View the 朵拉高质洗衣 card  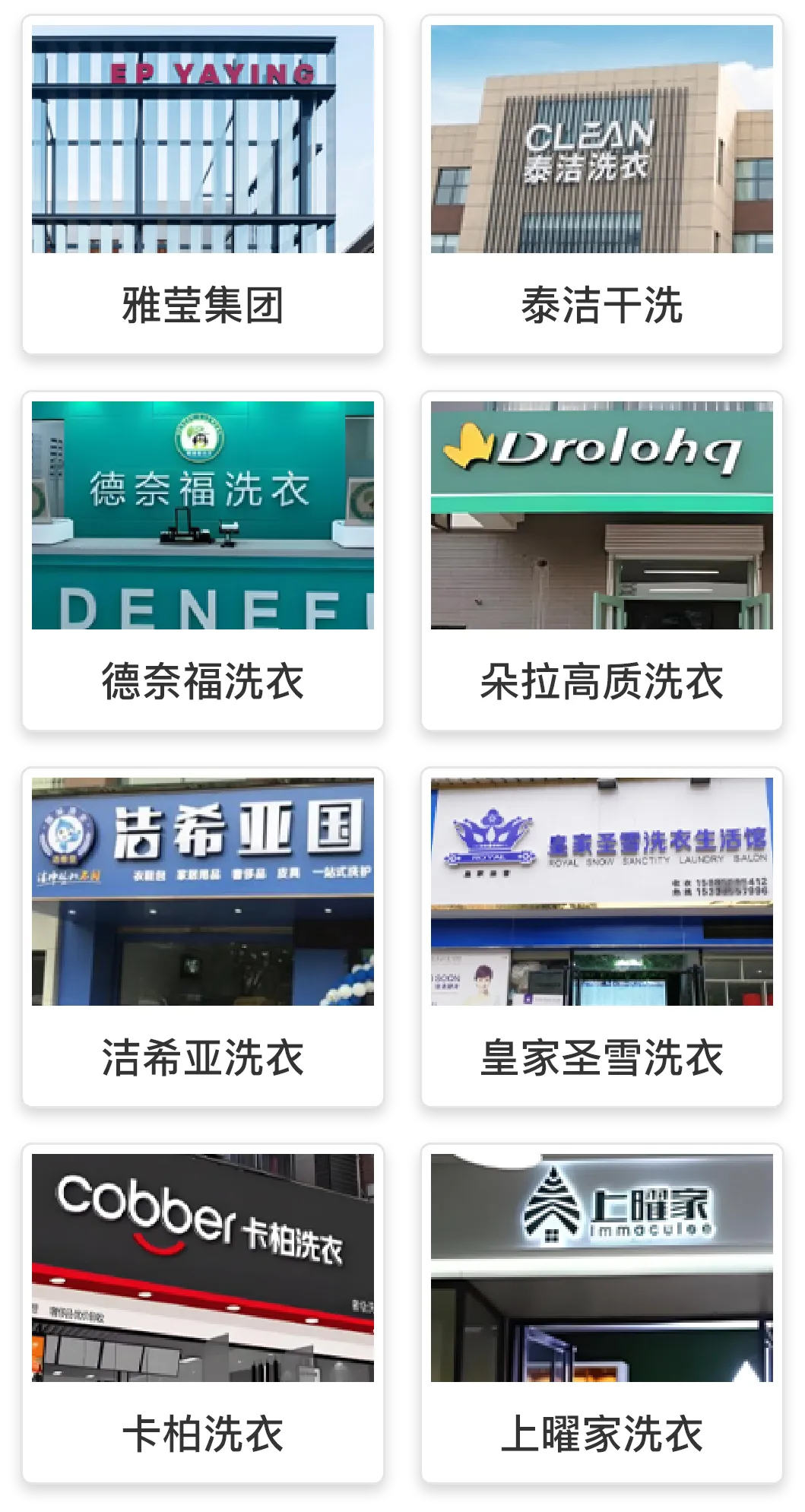click(x=601, y=561)
